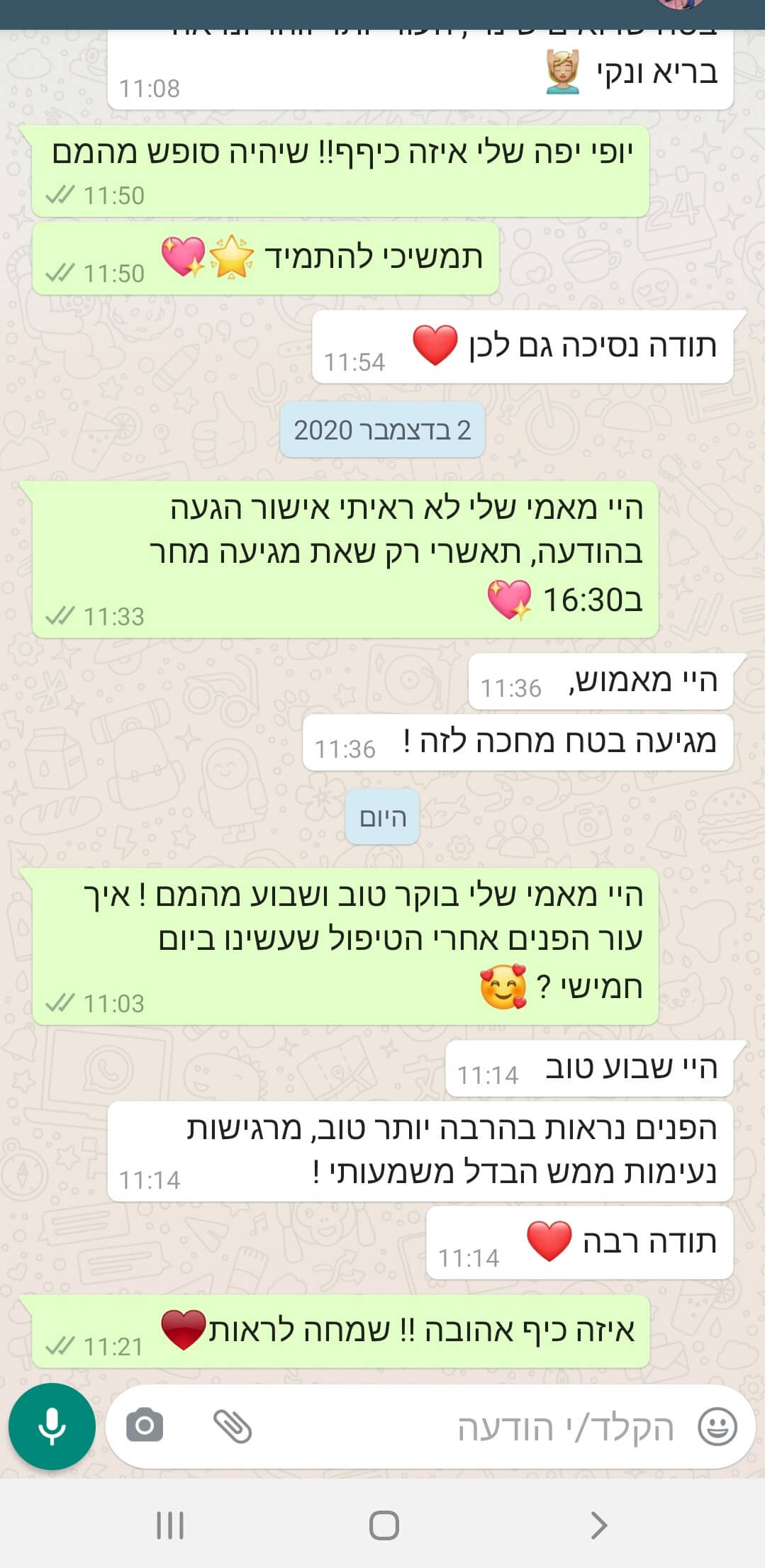Open the recent apps view
The width and height of the screenshot is (765, 1568).
[x=170, y=1525]
